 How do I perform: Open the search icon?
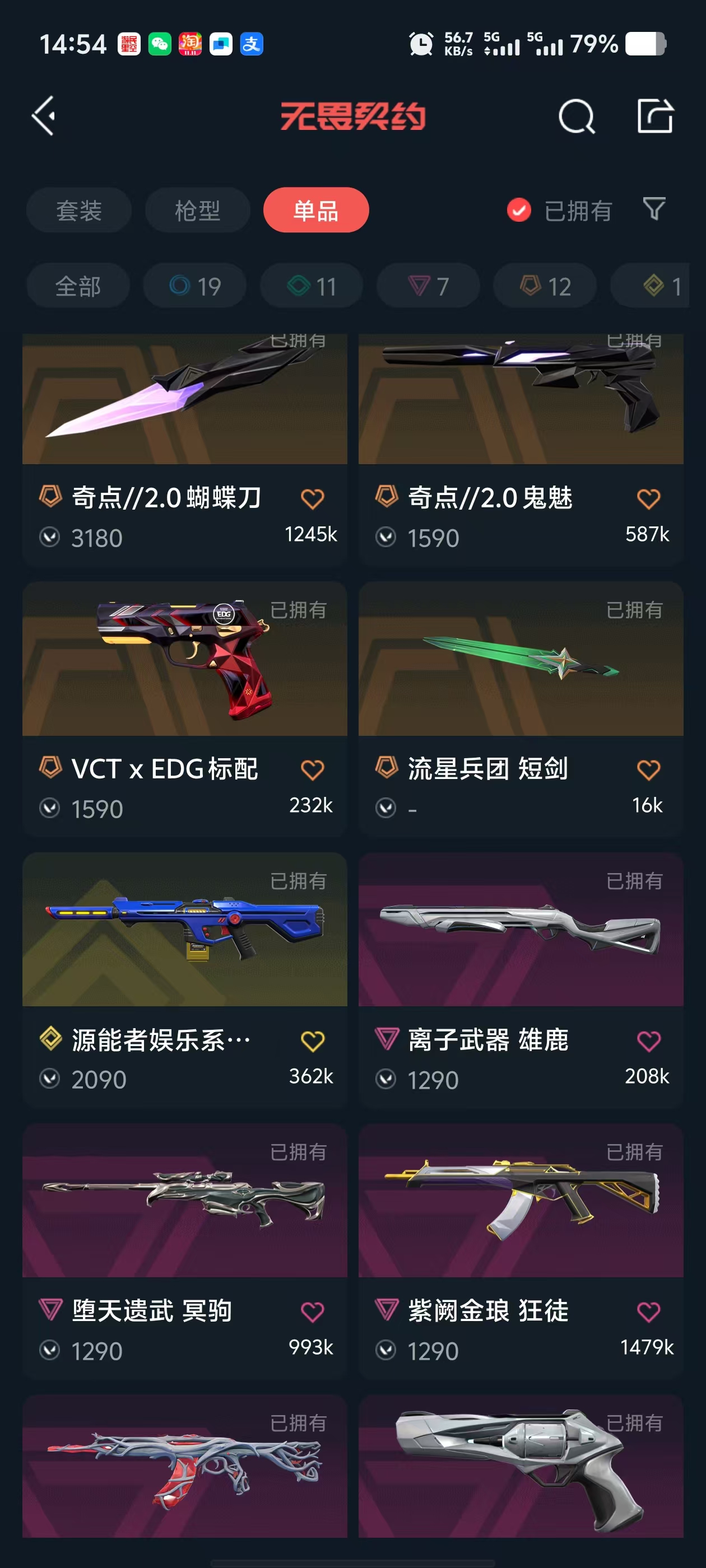click(x=575, y=116)
